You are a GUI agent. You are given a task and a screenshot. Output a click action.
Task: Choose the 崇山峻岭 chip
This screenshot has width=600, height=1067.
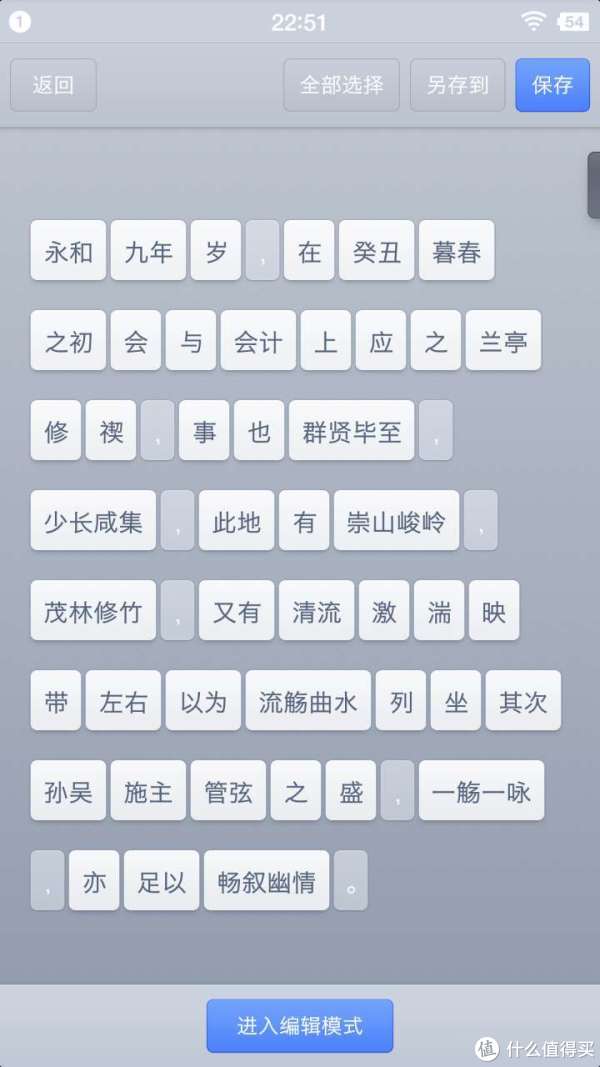pos(396,521)
